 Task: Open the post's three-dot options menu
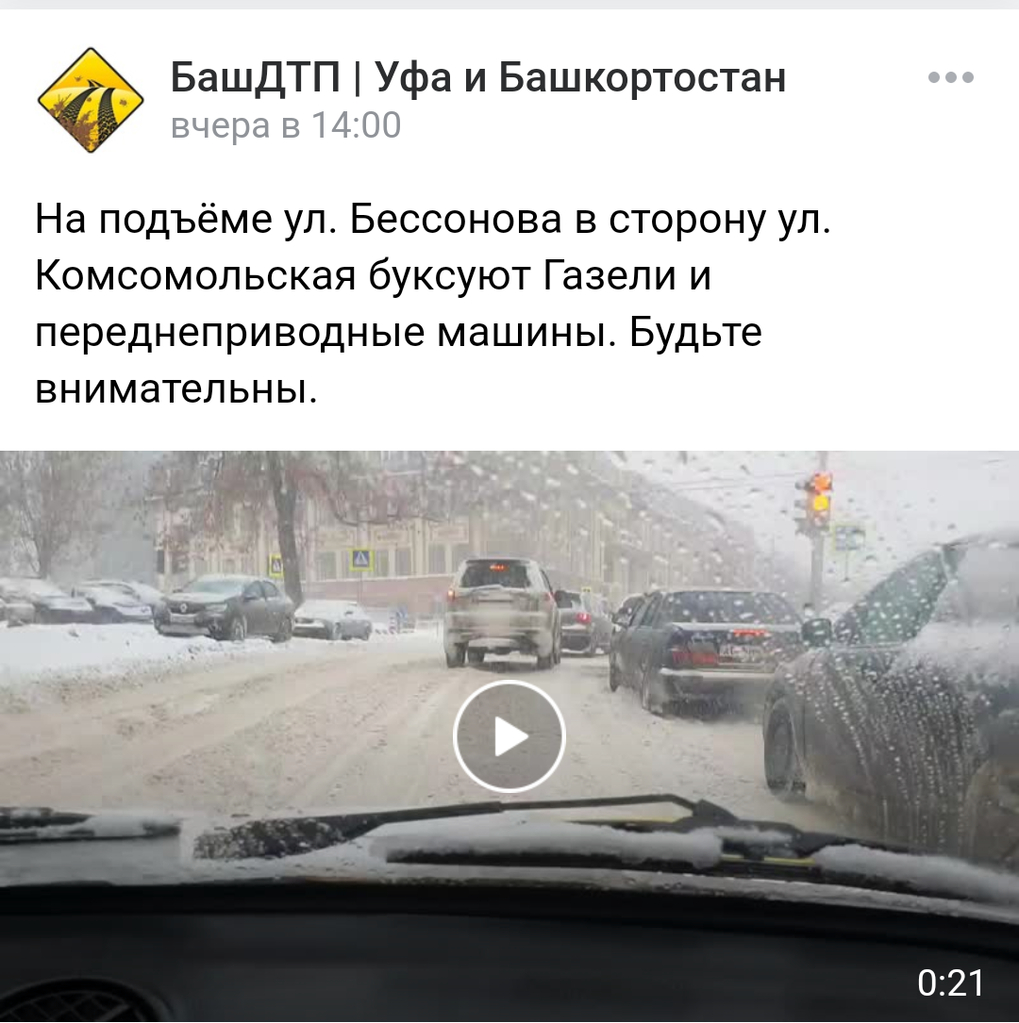click(x=950, y=78)
